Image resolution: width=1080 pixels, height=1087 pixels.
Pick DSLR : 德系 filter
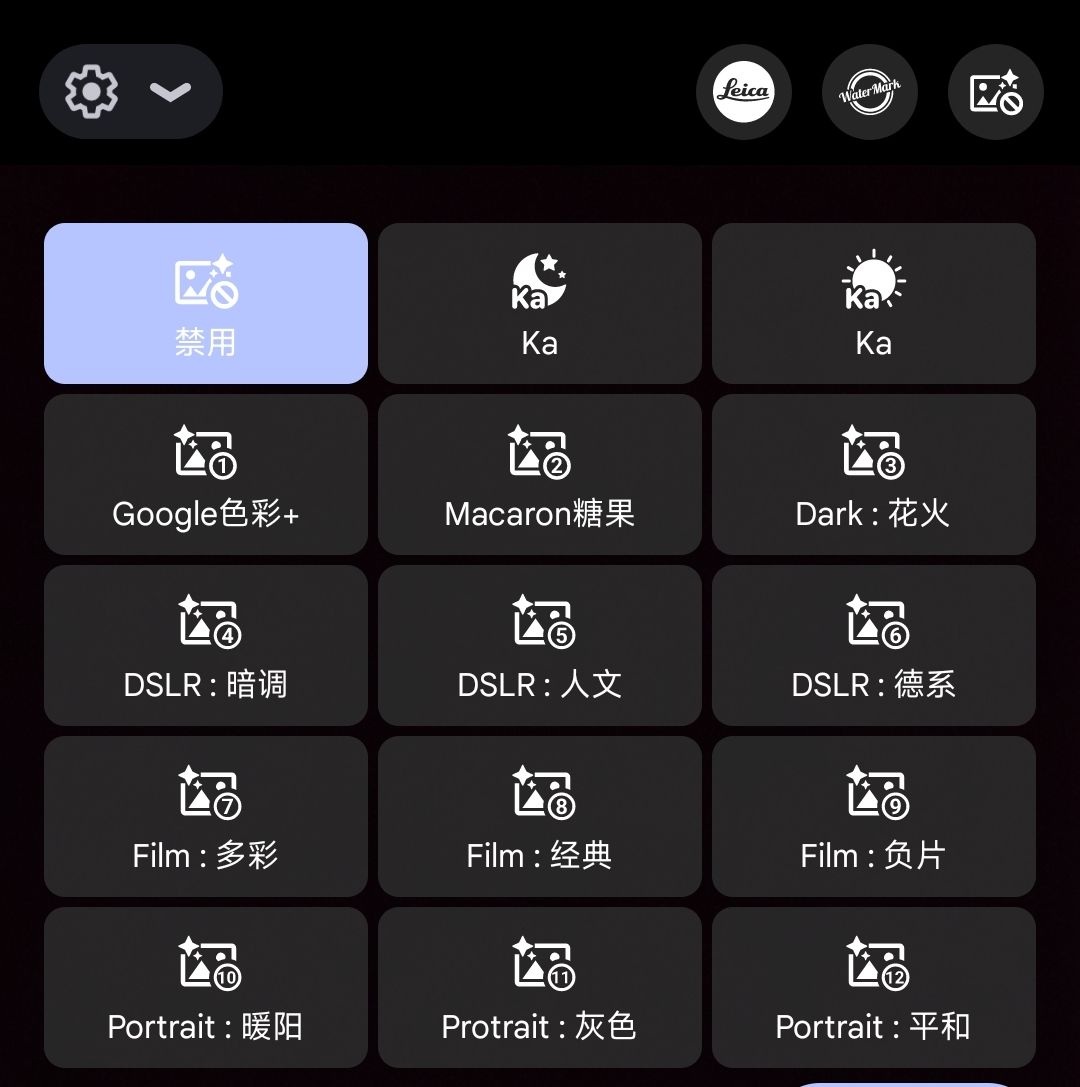click(873, 645)
